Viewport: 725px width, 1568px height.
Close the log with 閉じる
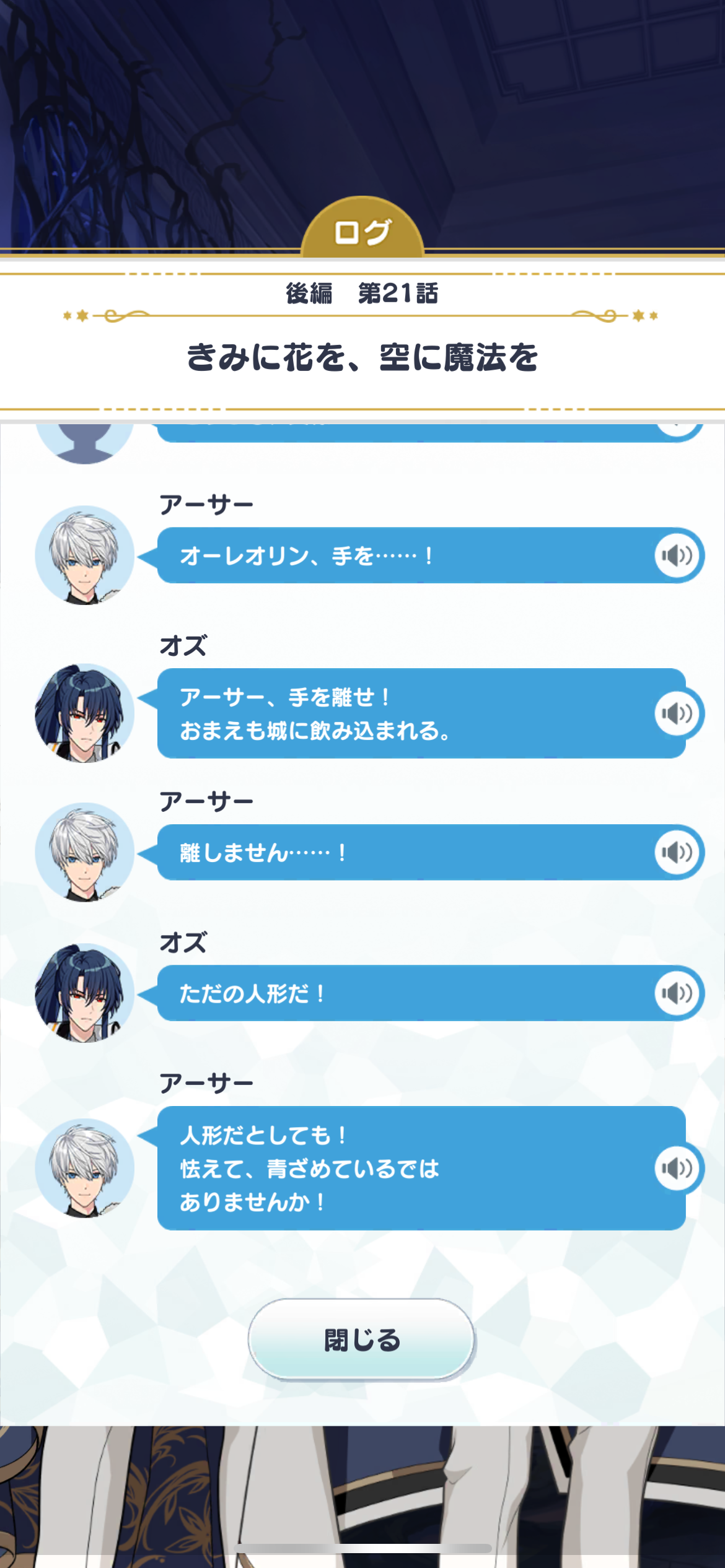coord(362,1339)
